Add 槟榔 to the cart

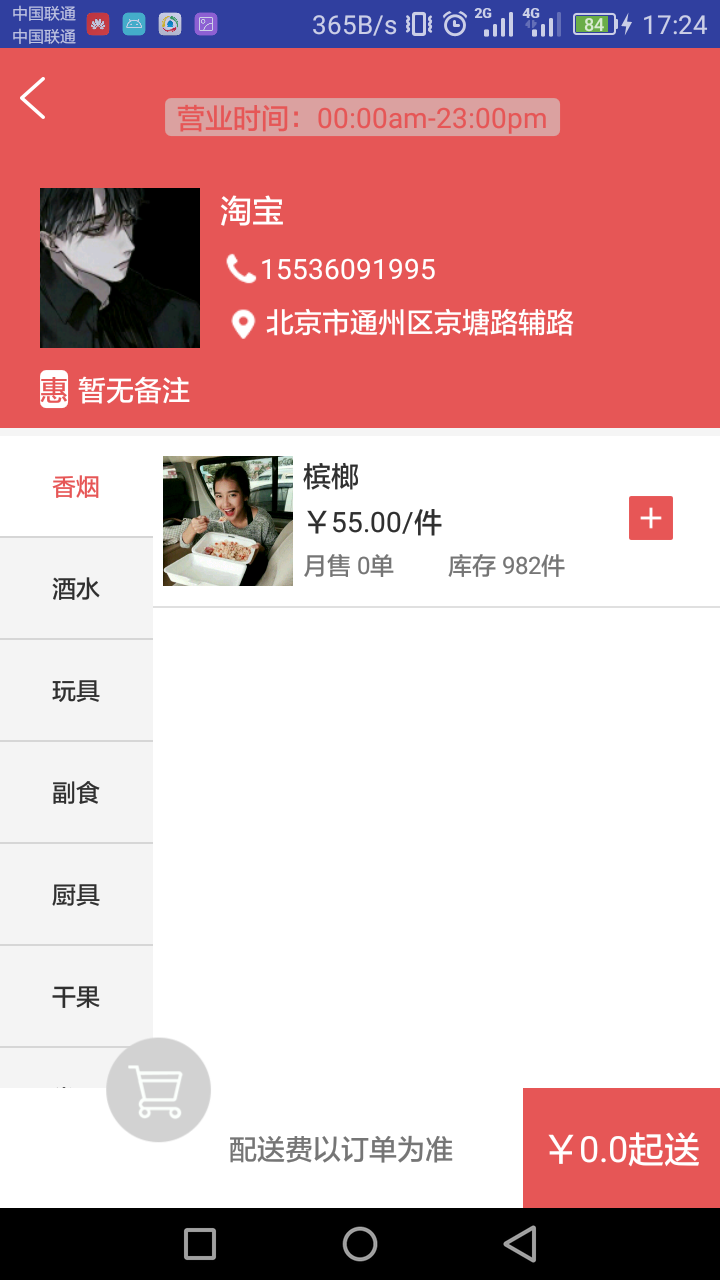click(651, 518)
